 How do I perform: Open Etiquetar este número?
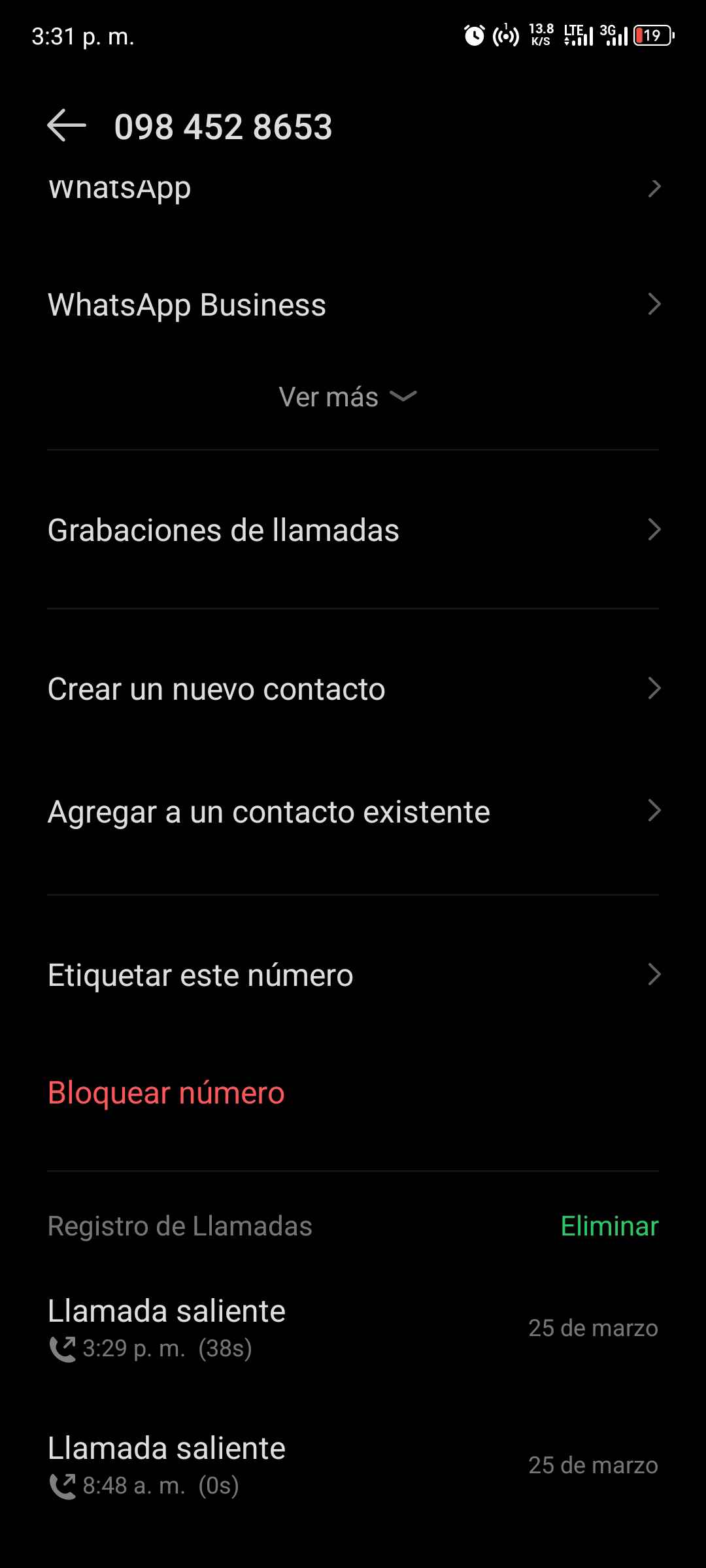(x=353, y=975)
